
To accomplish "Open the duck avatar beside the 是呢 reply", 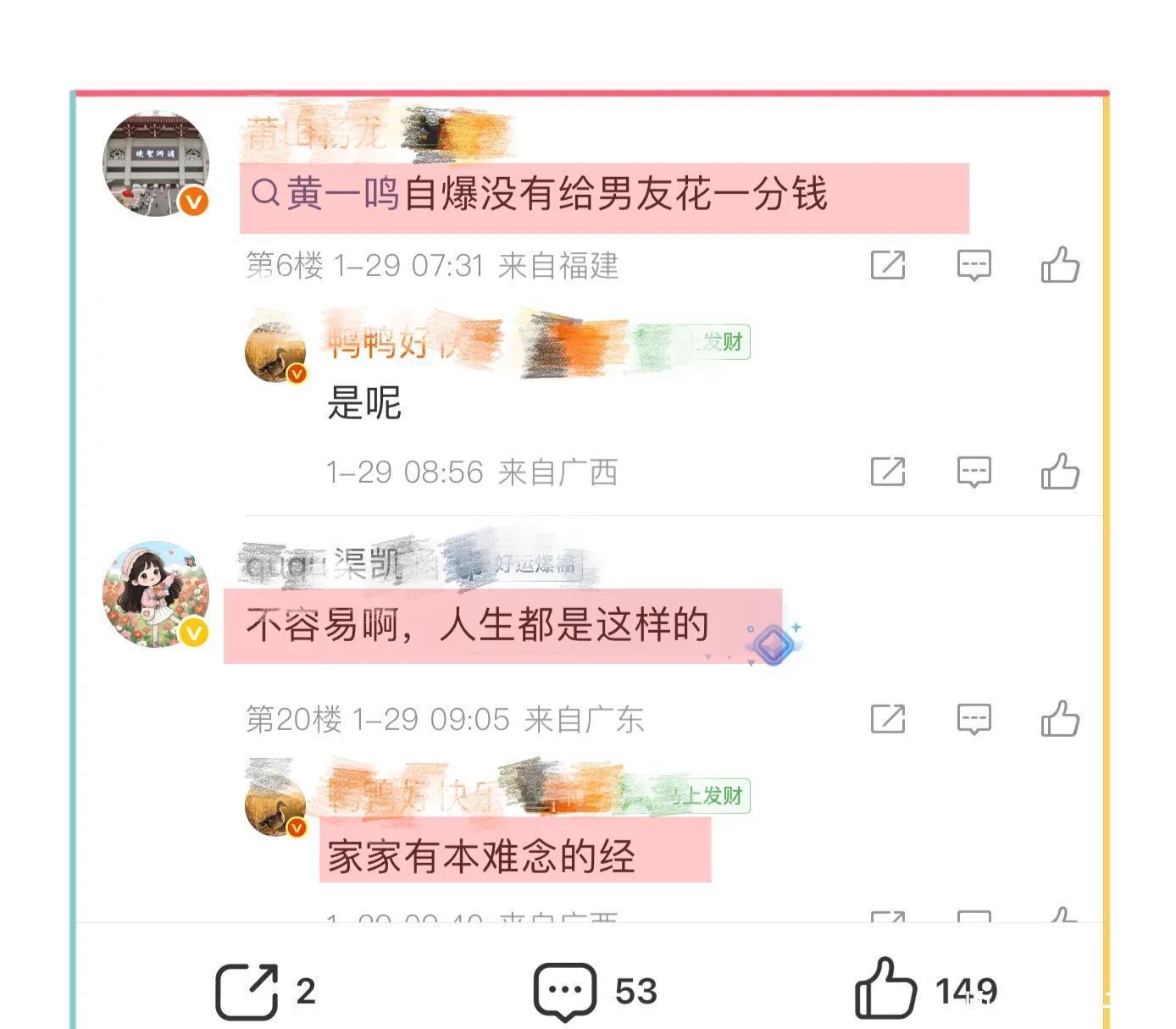I will [x=275, y=351].
